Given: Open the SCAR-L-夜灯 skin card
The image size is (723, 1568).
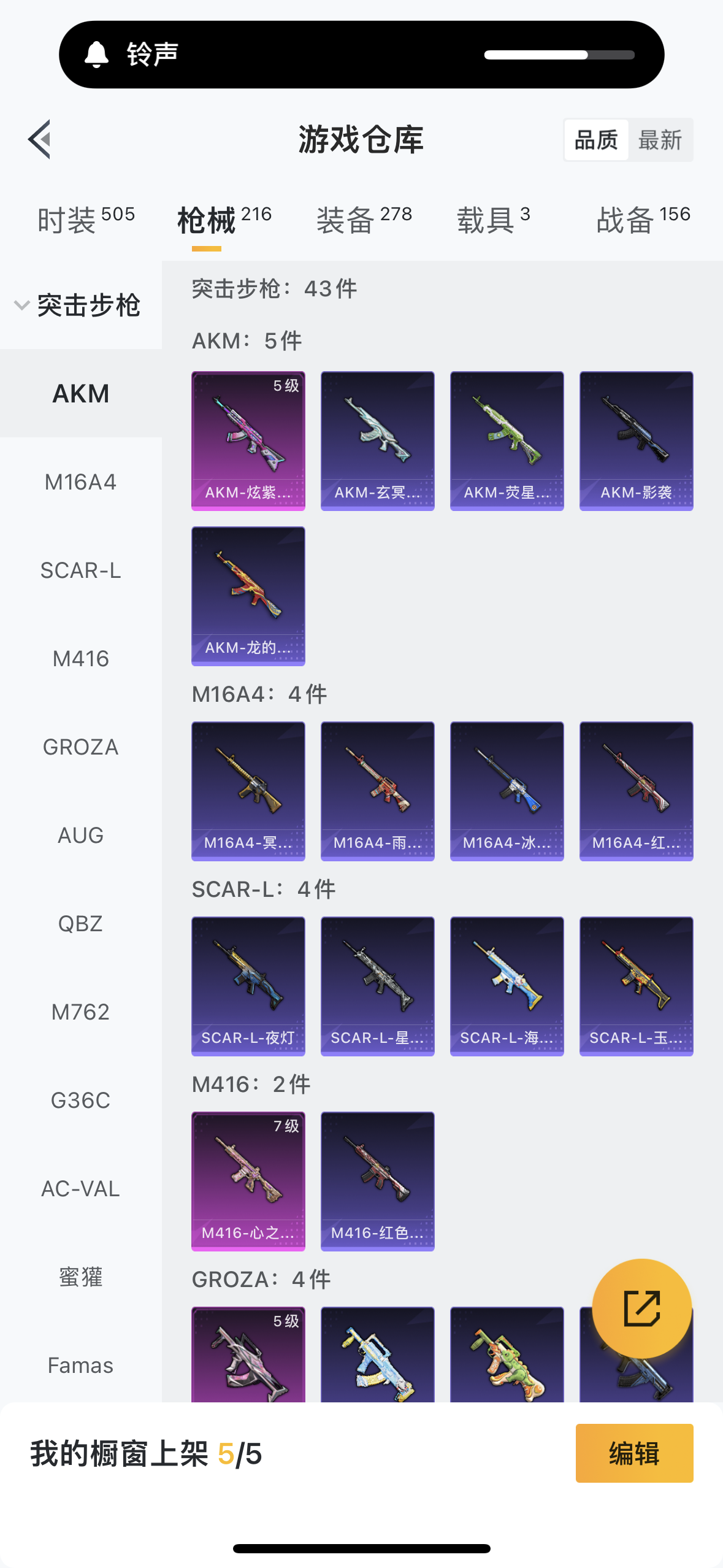Looking at the screenshot, I should click(x=248, y=986).
